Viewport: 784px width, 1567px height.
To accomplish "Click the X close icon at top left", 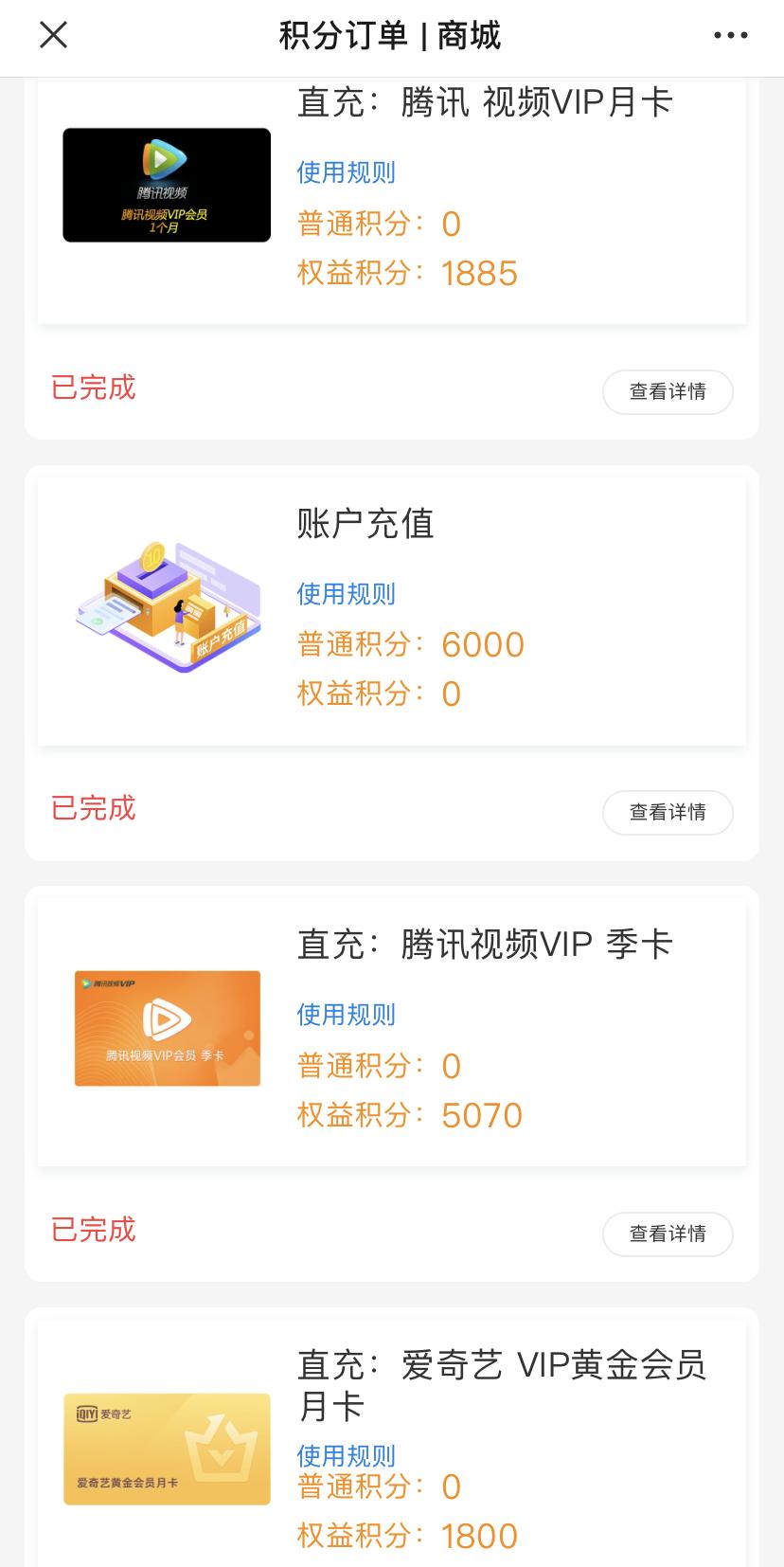I will 54,35.
